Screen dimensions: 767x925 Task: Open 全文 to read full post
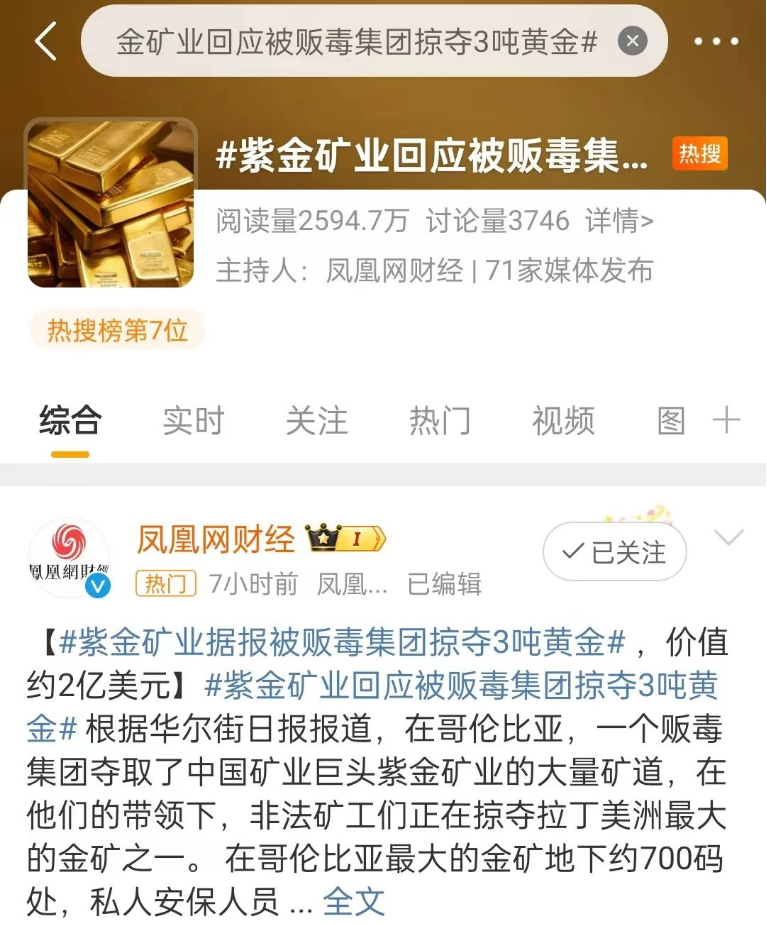coord(354,901)
